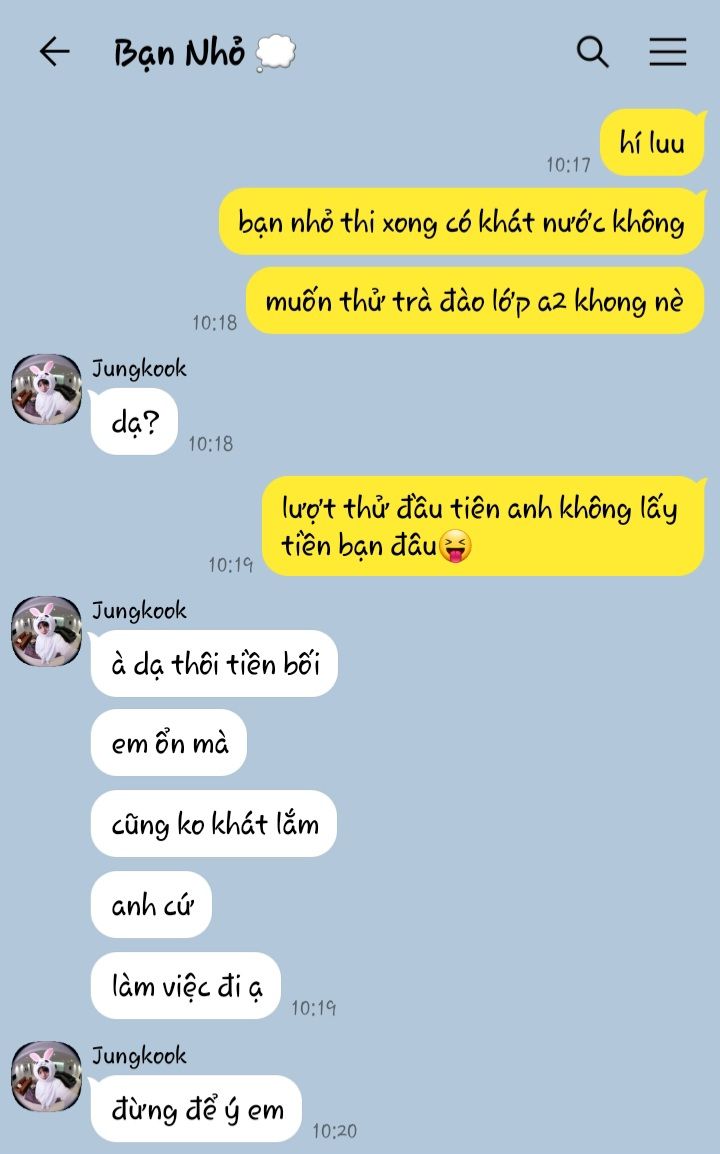Tap Jungkook's avatar beside "đừng để ý em"

(x=46, y=1076)
